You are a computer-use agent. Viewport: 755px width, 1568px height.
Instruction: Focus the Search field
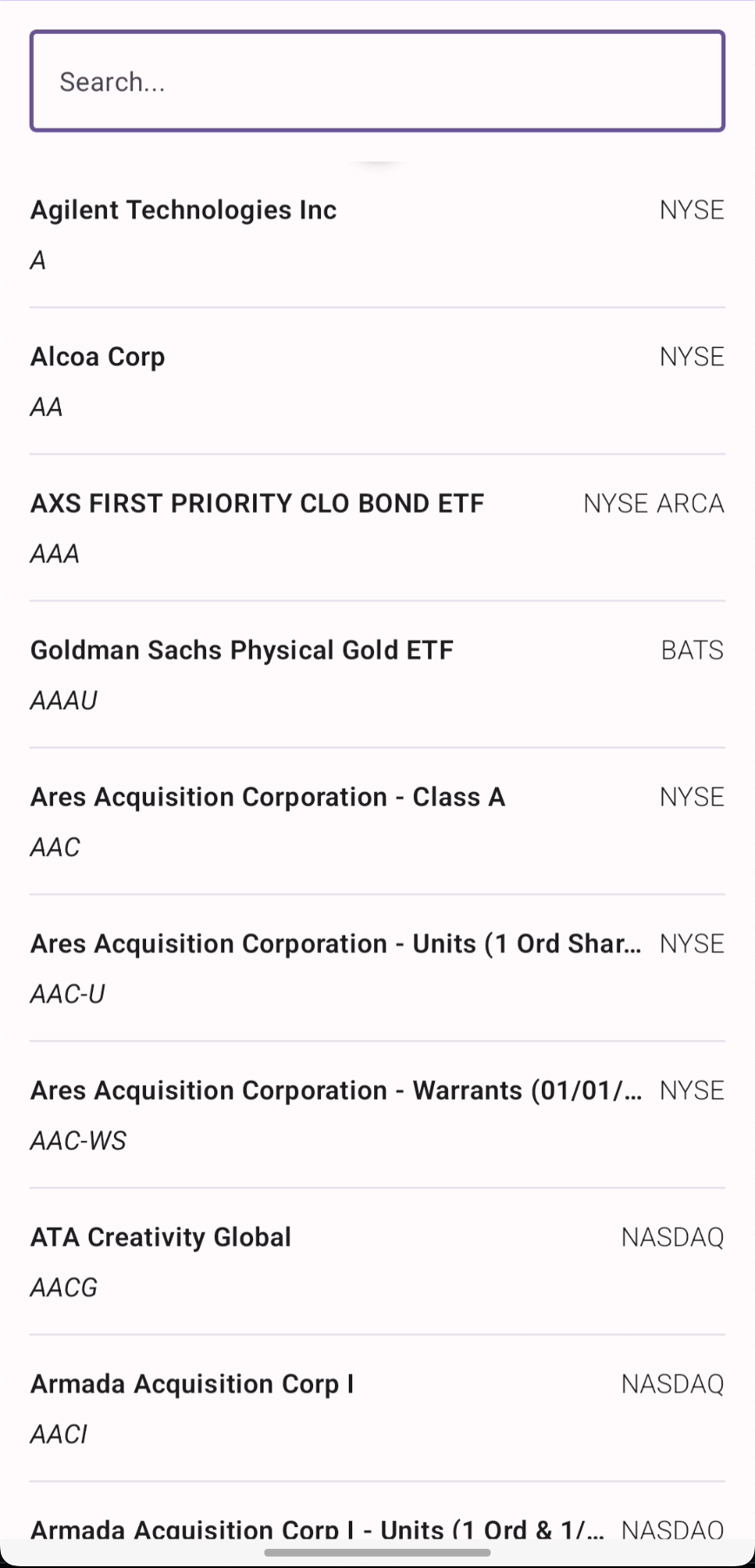click(377, 82)
